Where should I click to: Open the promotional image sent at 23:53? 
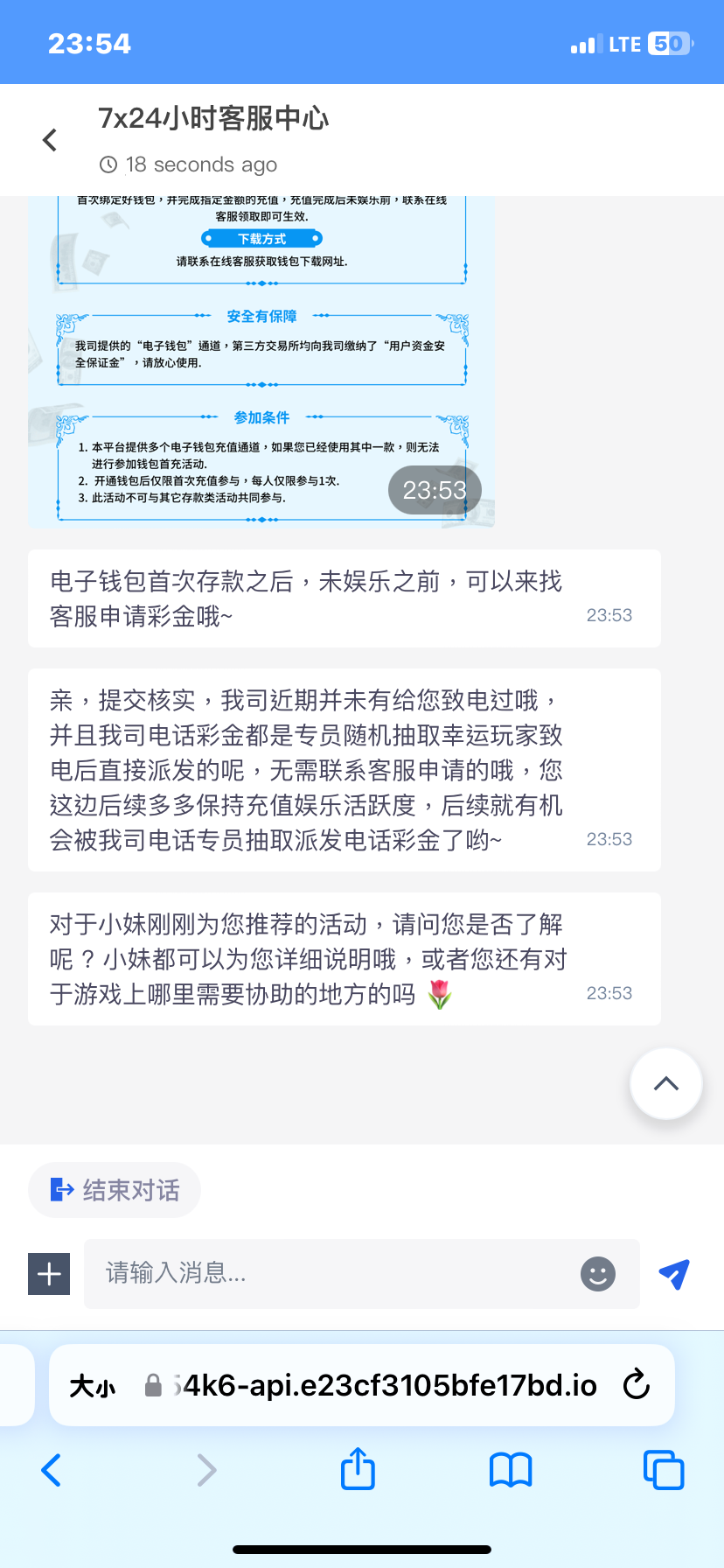coord(261,360)
